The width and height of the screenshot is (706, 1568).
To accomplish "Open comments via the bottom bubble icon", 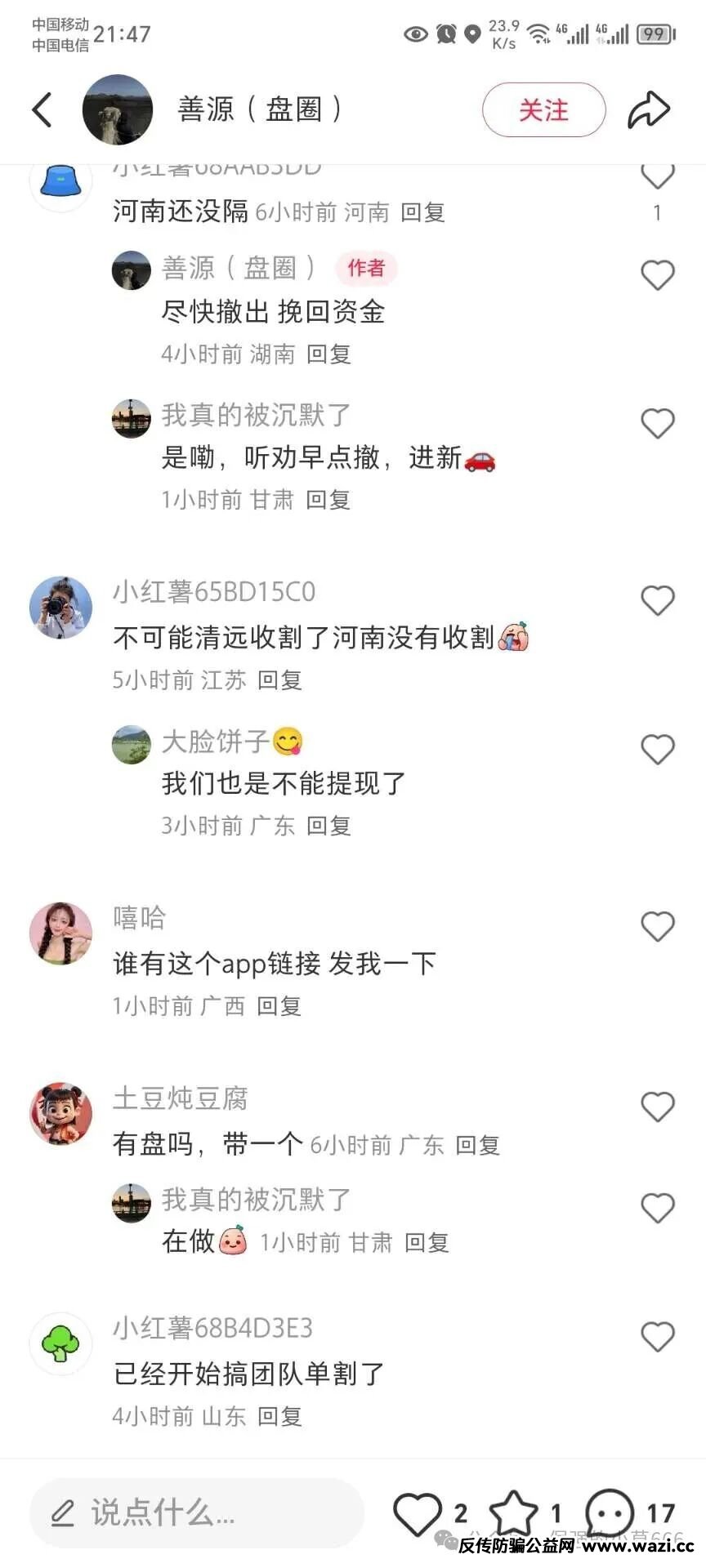I will 610,1512.
